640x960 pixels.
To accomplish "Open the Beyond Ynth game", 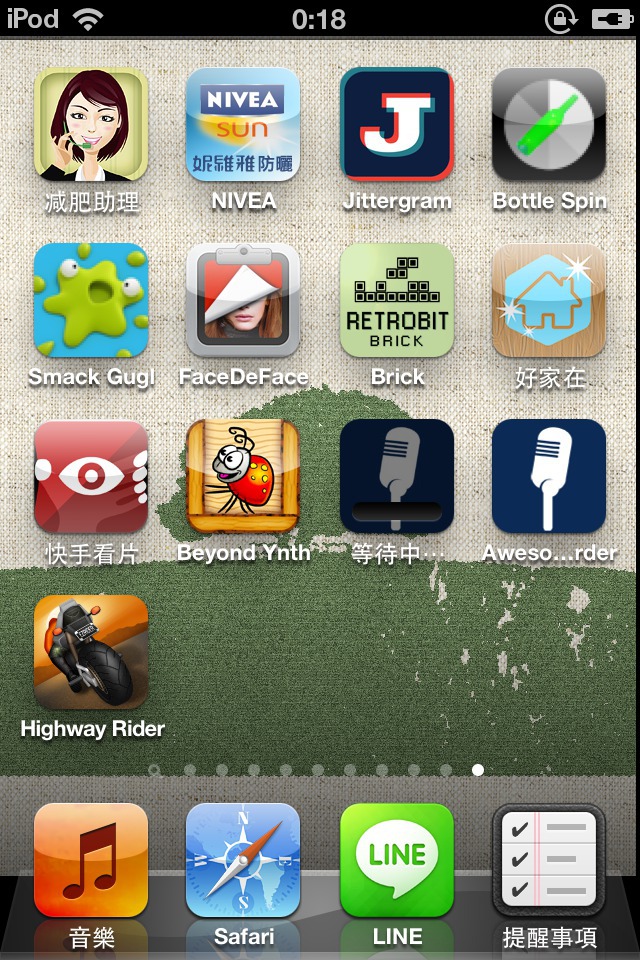I will [243, 477].
